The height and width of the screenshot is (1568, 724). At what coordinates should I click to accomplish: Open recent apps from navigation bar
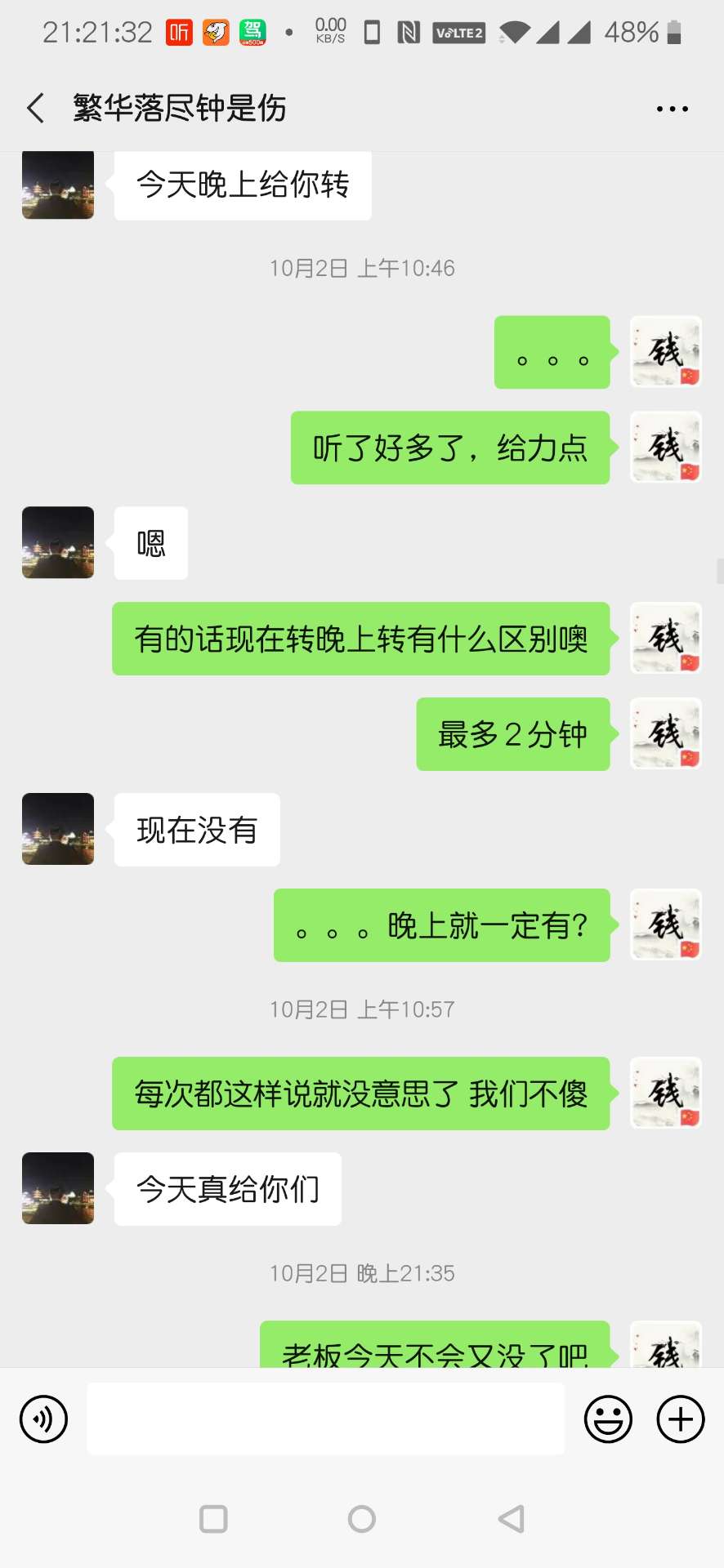(213, 1519)
